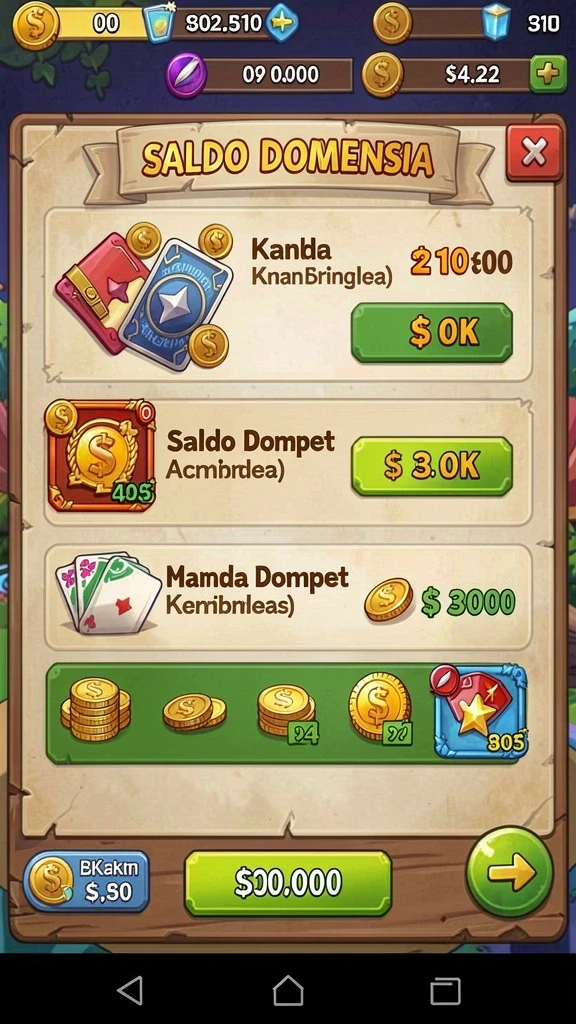Select the Mamda Dompet row
This screenshot has width=576, height=1024.
tap(288, 597)
